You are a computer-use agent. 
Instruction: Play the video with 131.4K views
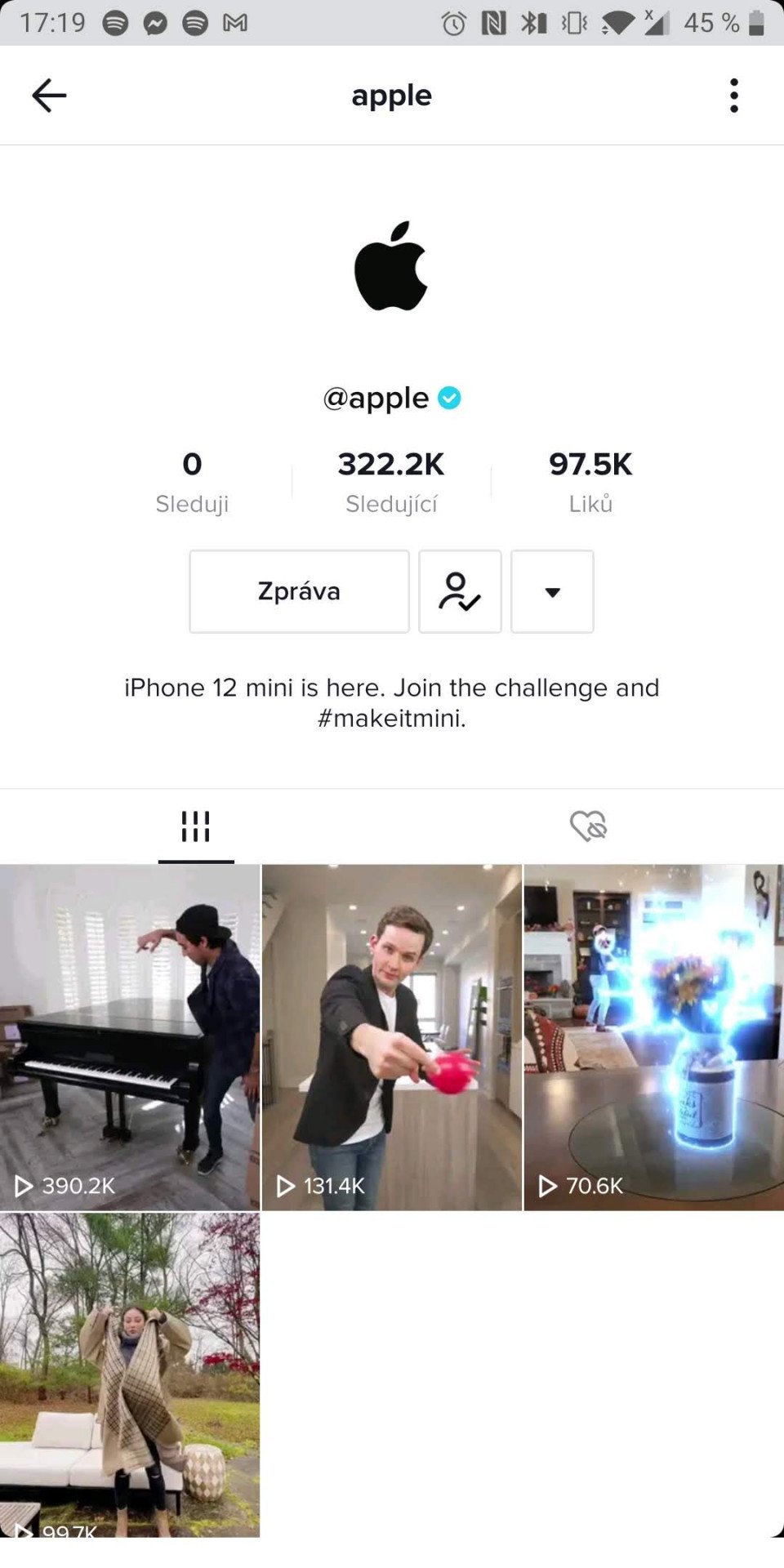392,1037
